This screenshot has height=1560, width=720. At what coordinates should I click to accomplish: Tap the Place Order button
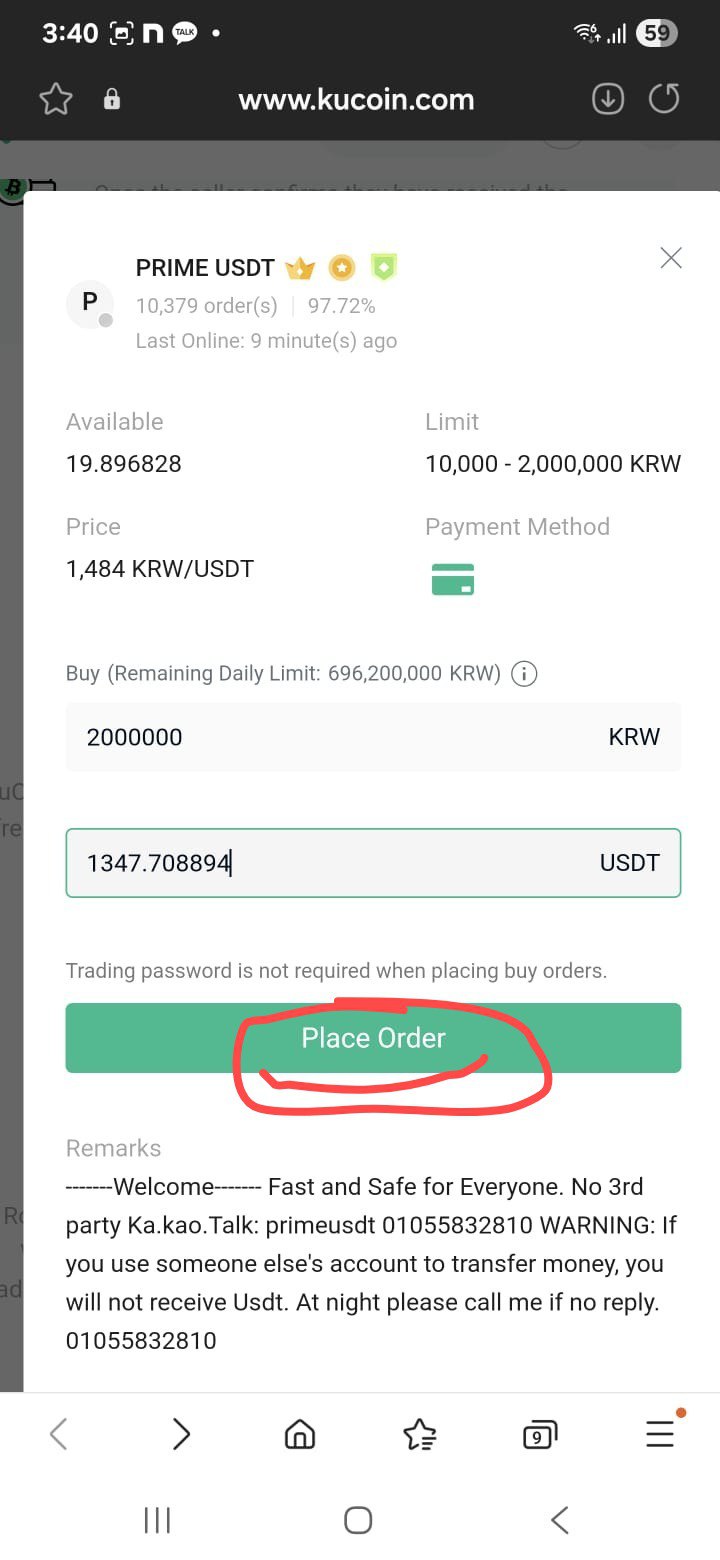(x=373, y=1038)
